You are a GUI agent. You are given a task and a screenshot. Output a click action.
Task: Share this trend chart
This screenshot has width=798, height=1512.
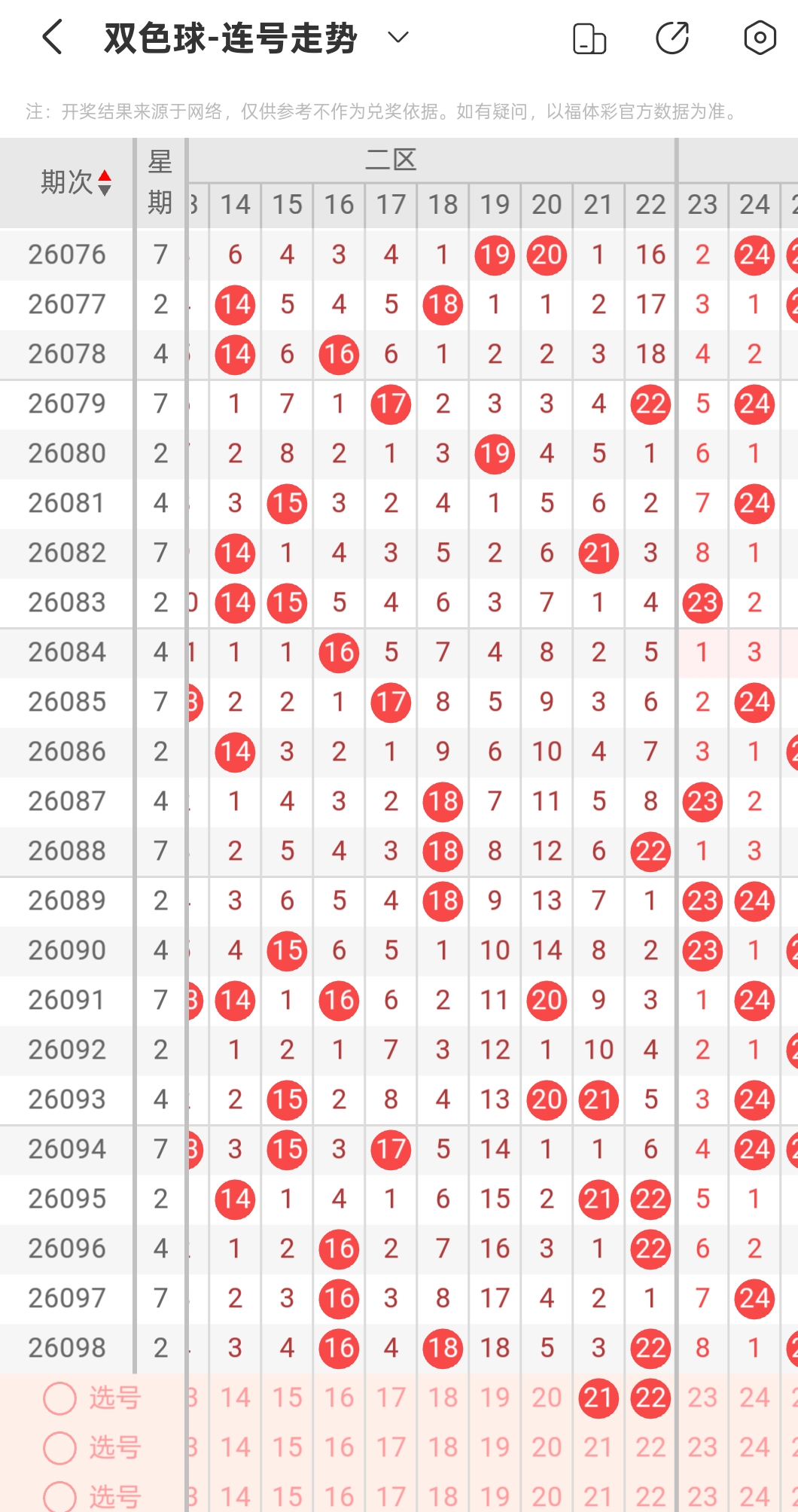(x=672, y=38)
